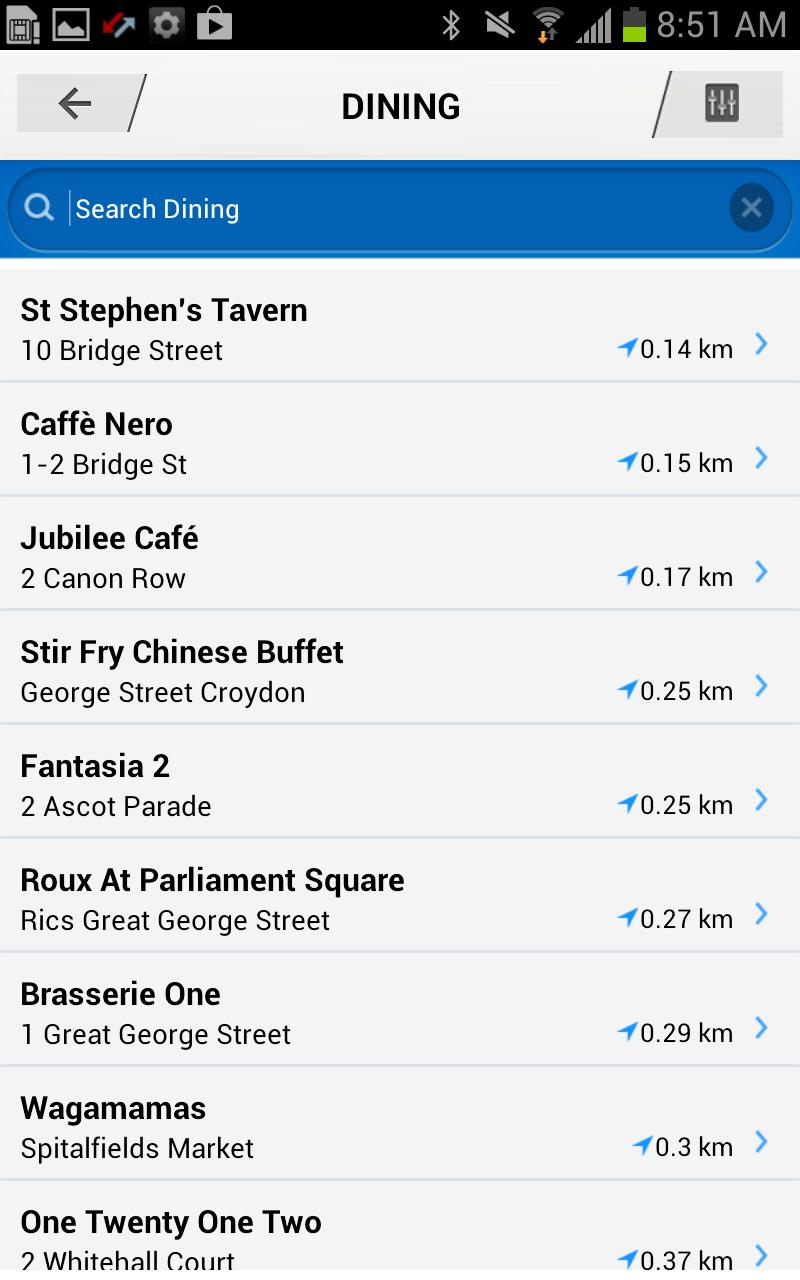Select Wagamamas at Spitalfields Market
800x1280 pixels.
[400, 1126]
